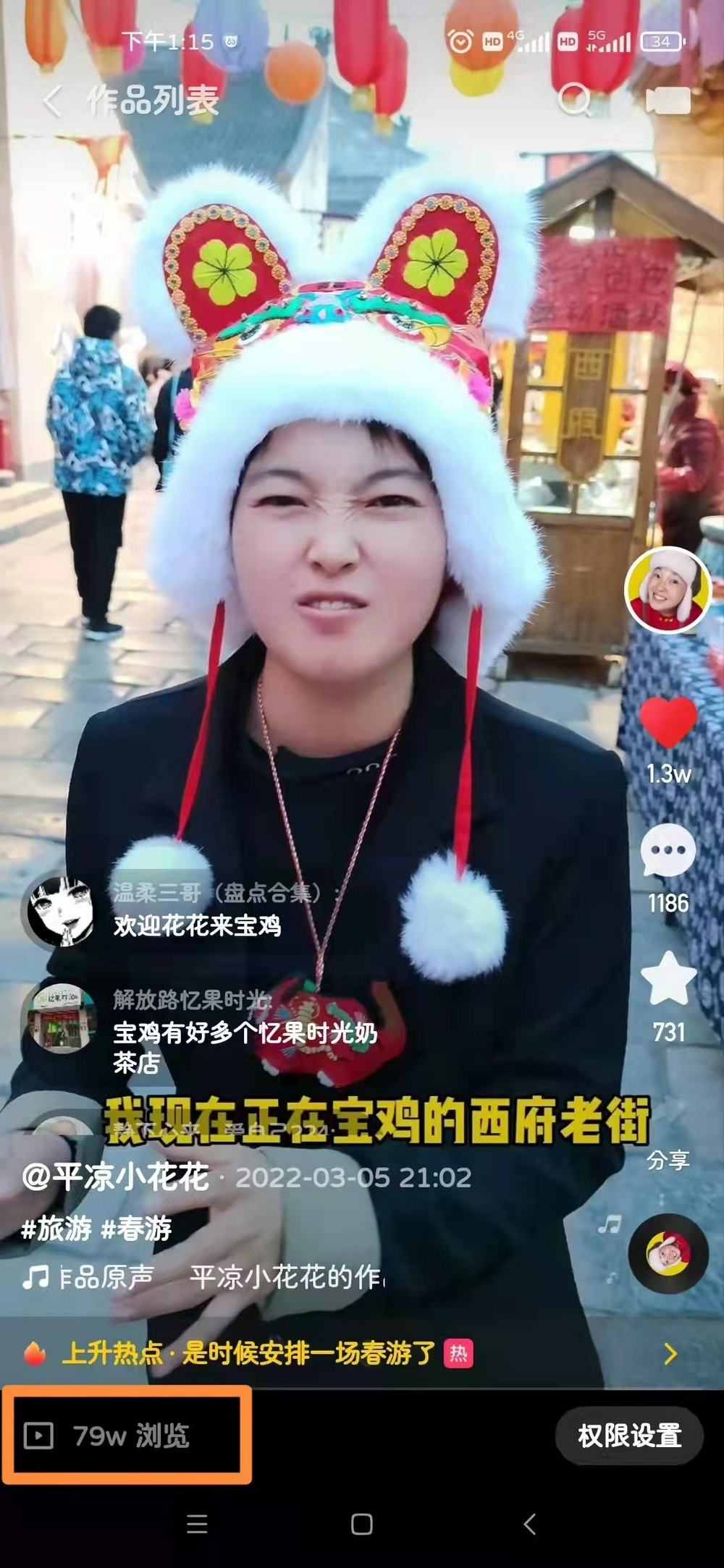
Task: Share this video via 分享
Action: (668, 1160)
